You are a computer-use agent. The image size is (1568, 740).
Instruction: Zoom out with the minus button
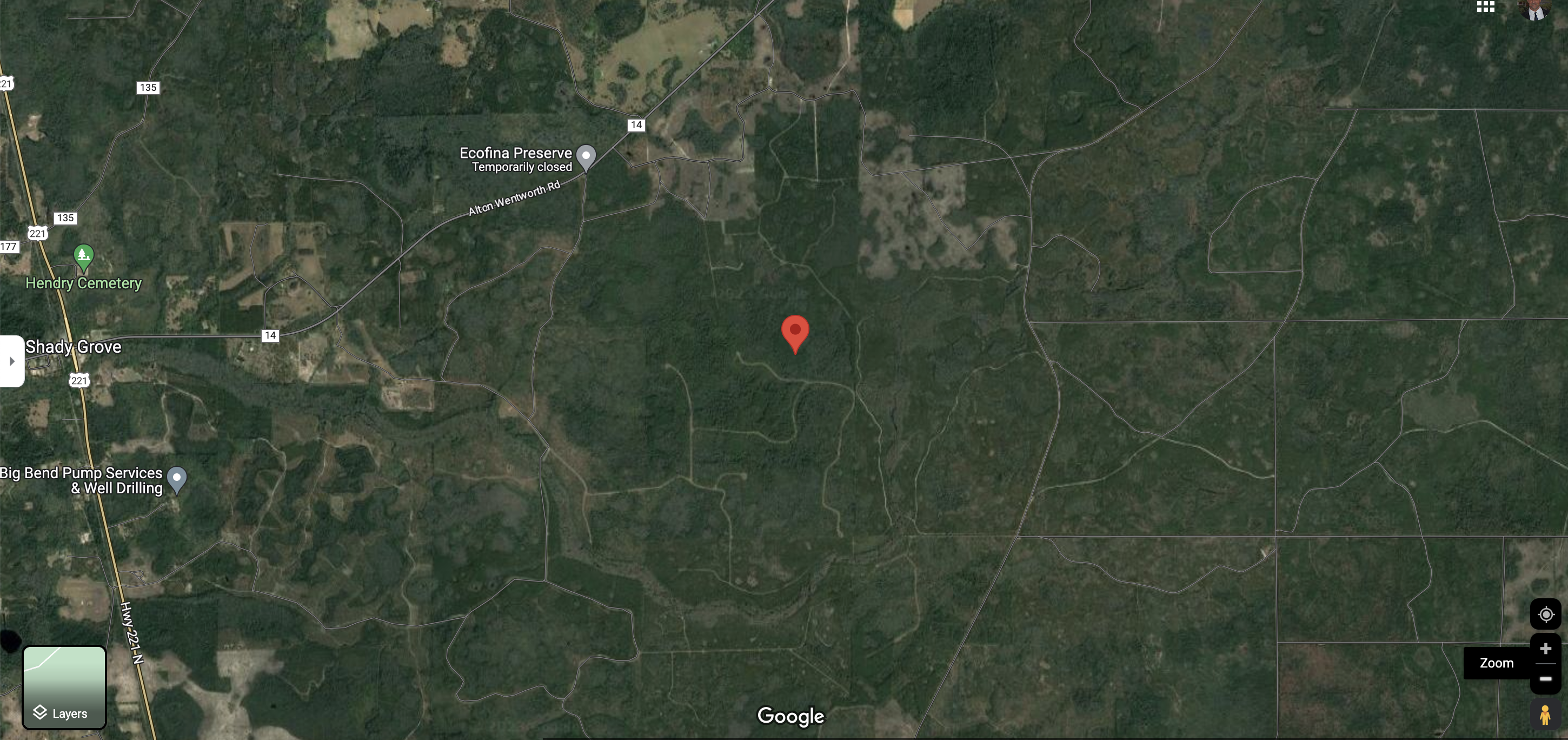pos(1545,678)
